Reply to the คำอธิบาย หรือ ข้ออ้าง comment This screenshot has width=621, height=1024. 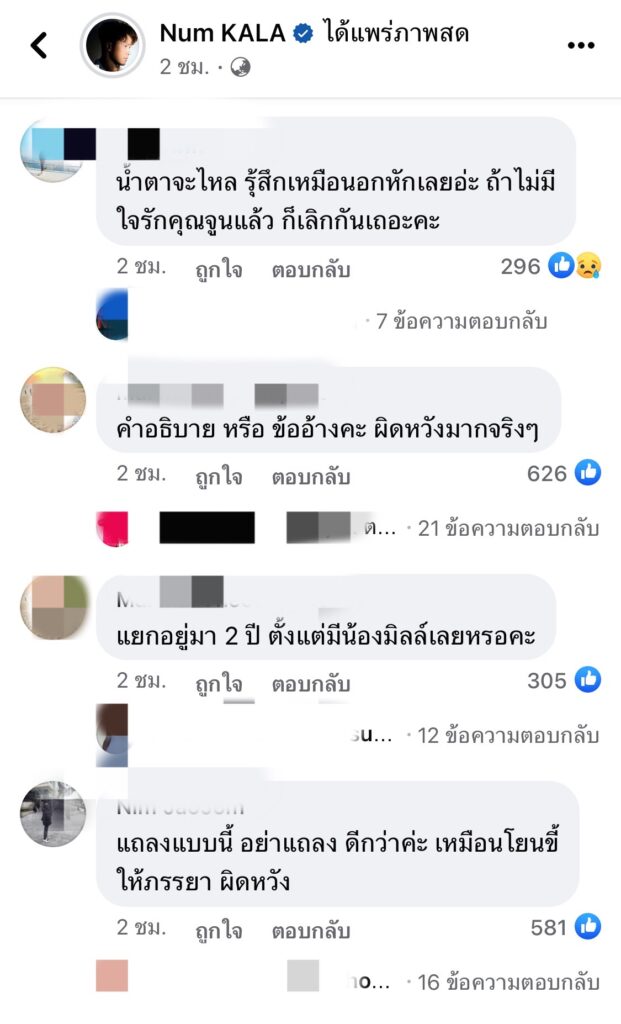[310, 475]
